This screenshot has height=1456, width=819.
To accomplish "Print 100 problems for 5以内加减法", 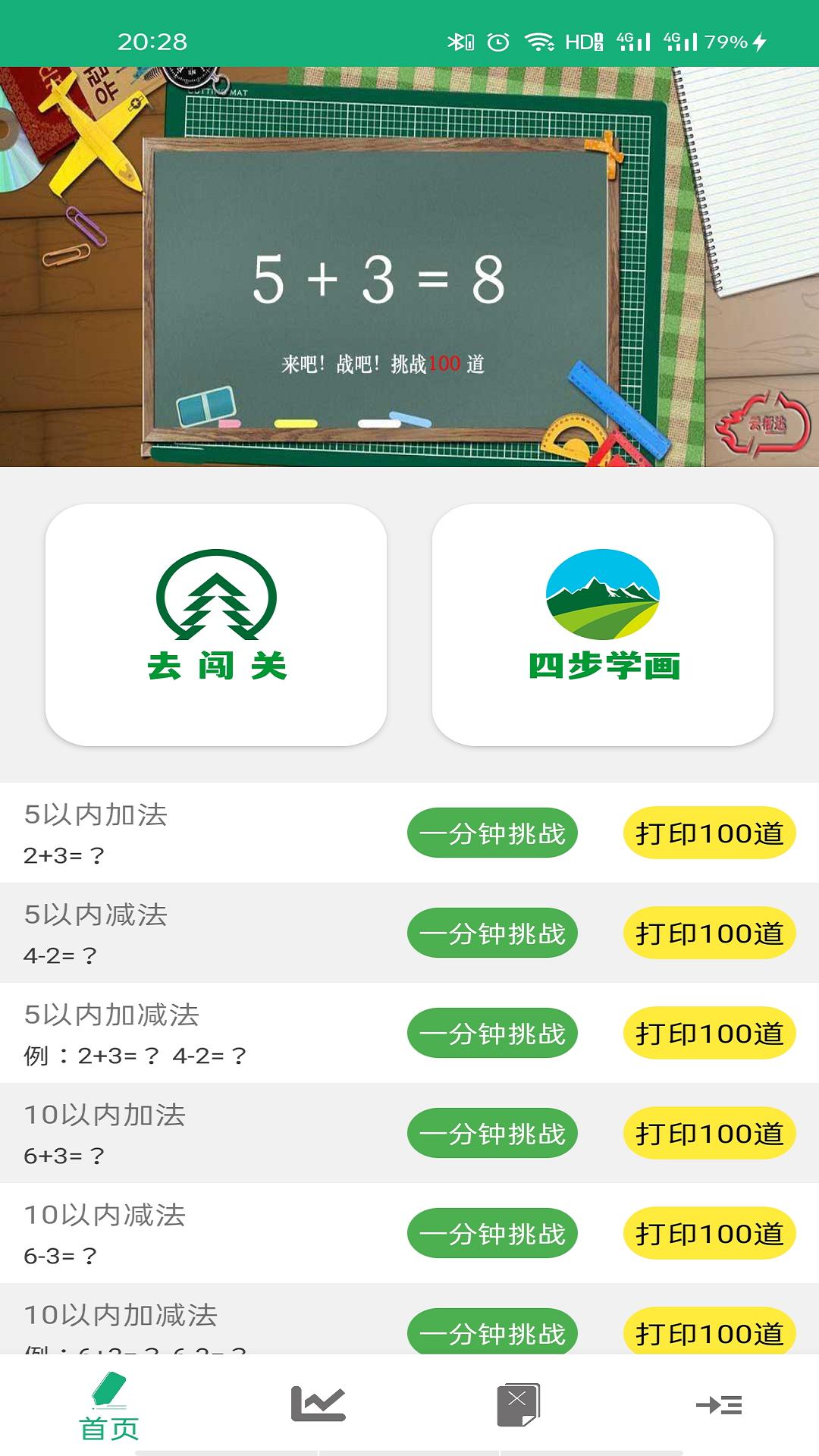I will point(709,1034).
